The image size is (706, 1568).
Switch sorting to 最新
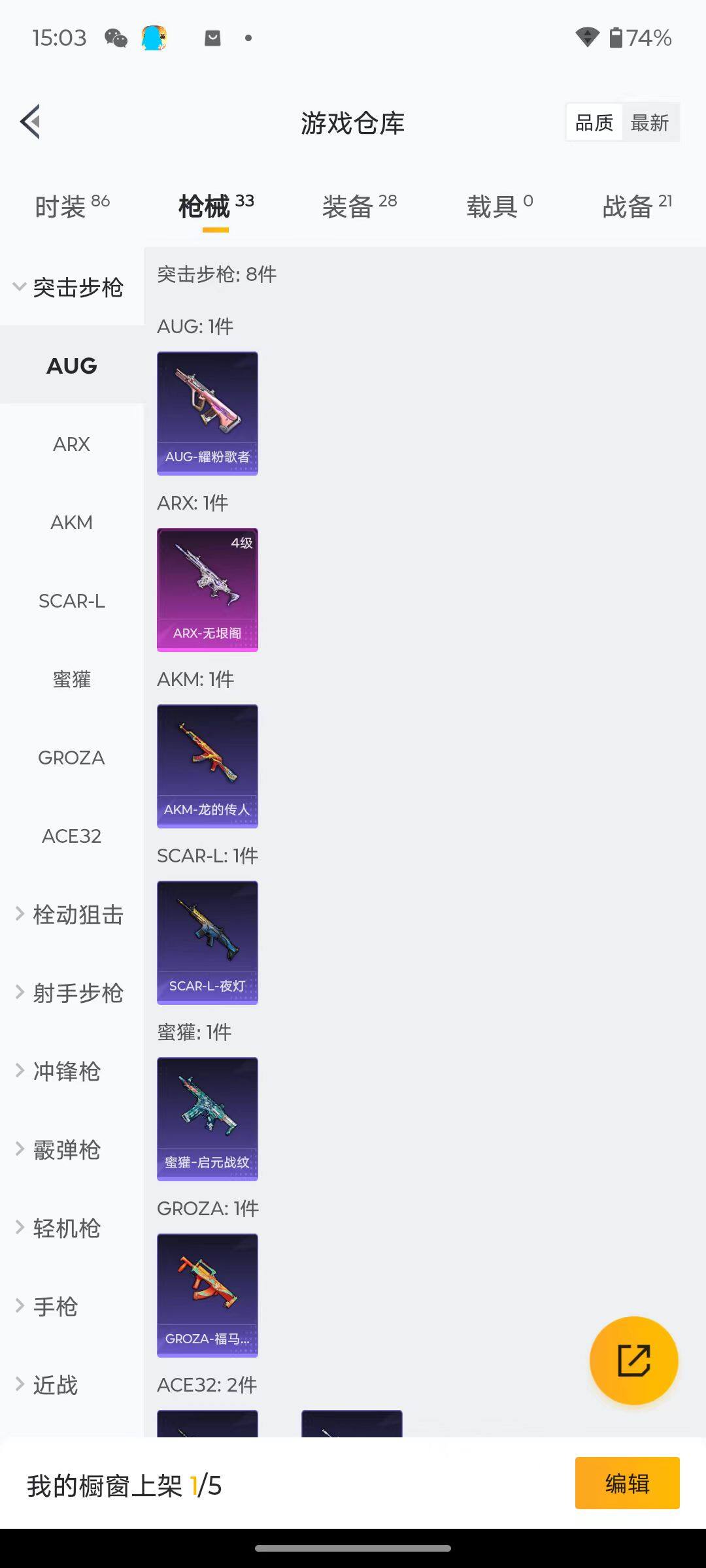pyautogui.click(x=650, y=122)
